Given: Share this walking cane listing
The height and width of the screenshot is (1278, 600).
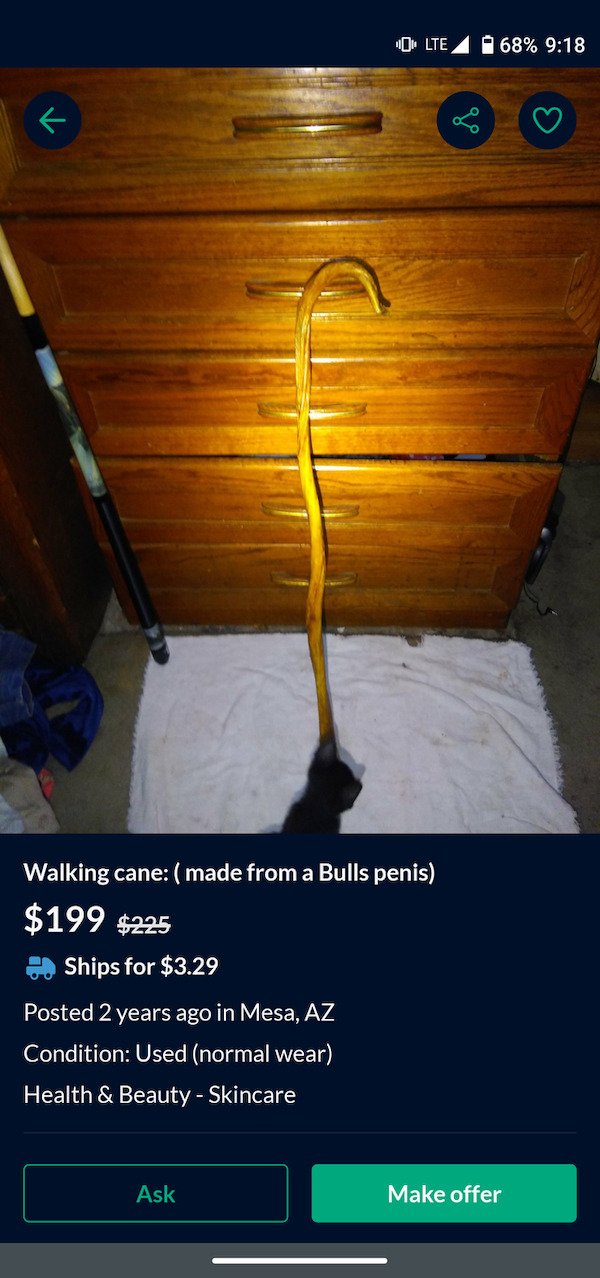Looking at the screenshot, I should 466,121.
